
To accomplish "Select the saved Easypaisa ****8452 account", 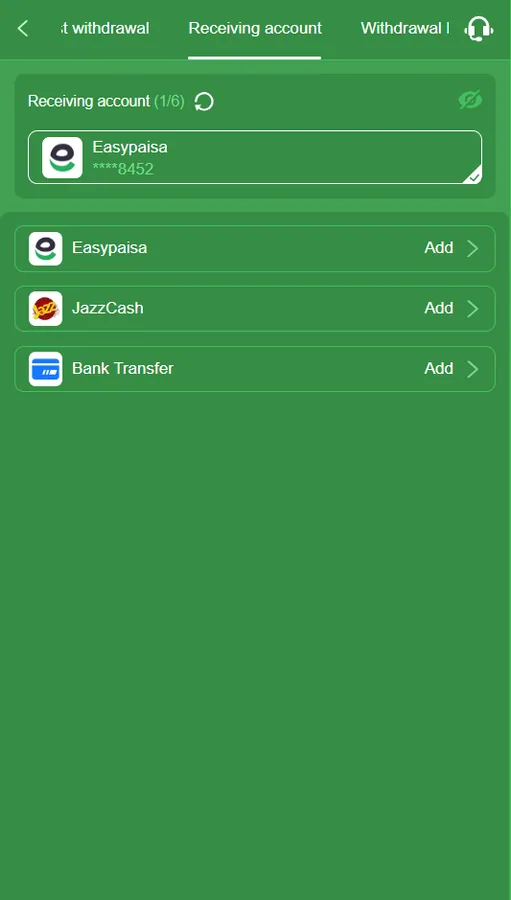I will tap(255, 157).
